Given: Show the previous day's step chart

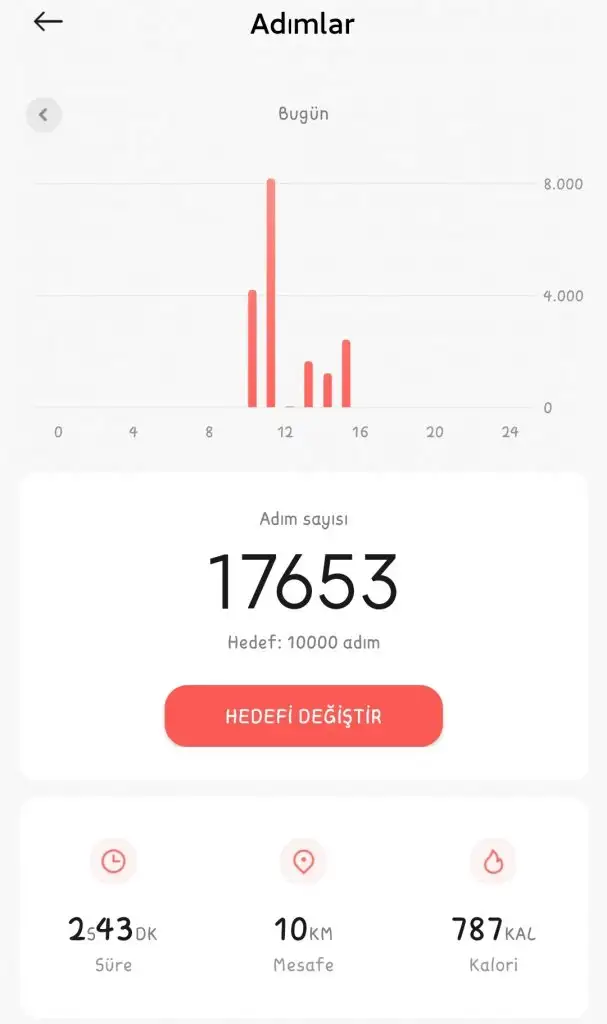Looking at the screenshot, I should point(43,114).
